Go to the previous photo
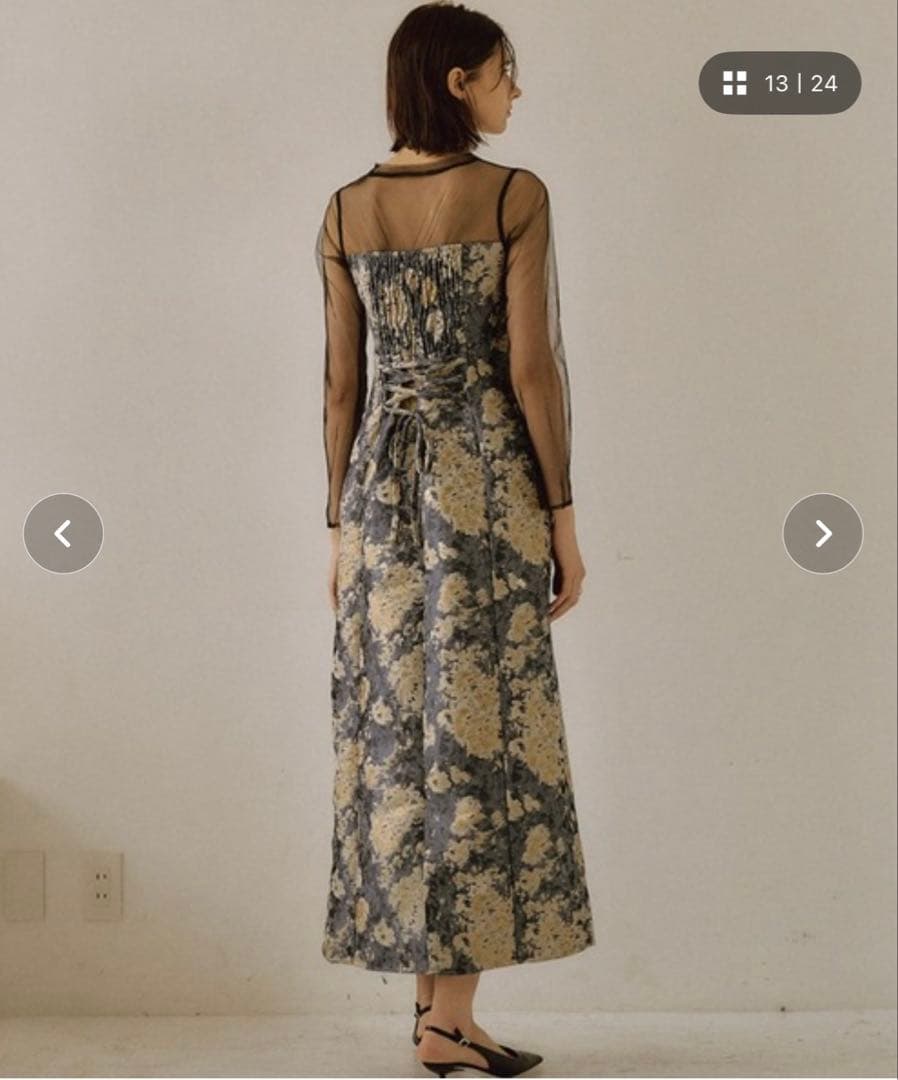Image resolution: width=898 pixels, height=1080 pixels. click(63, 534)
